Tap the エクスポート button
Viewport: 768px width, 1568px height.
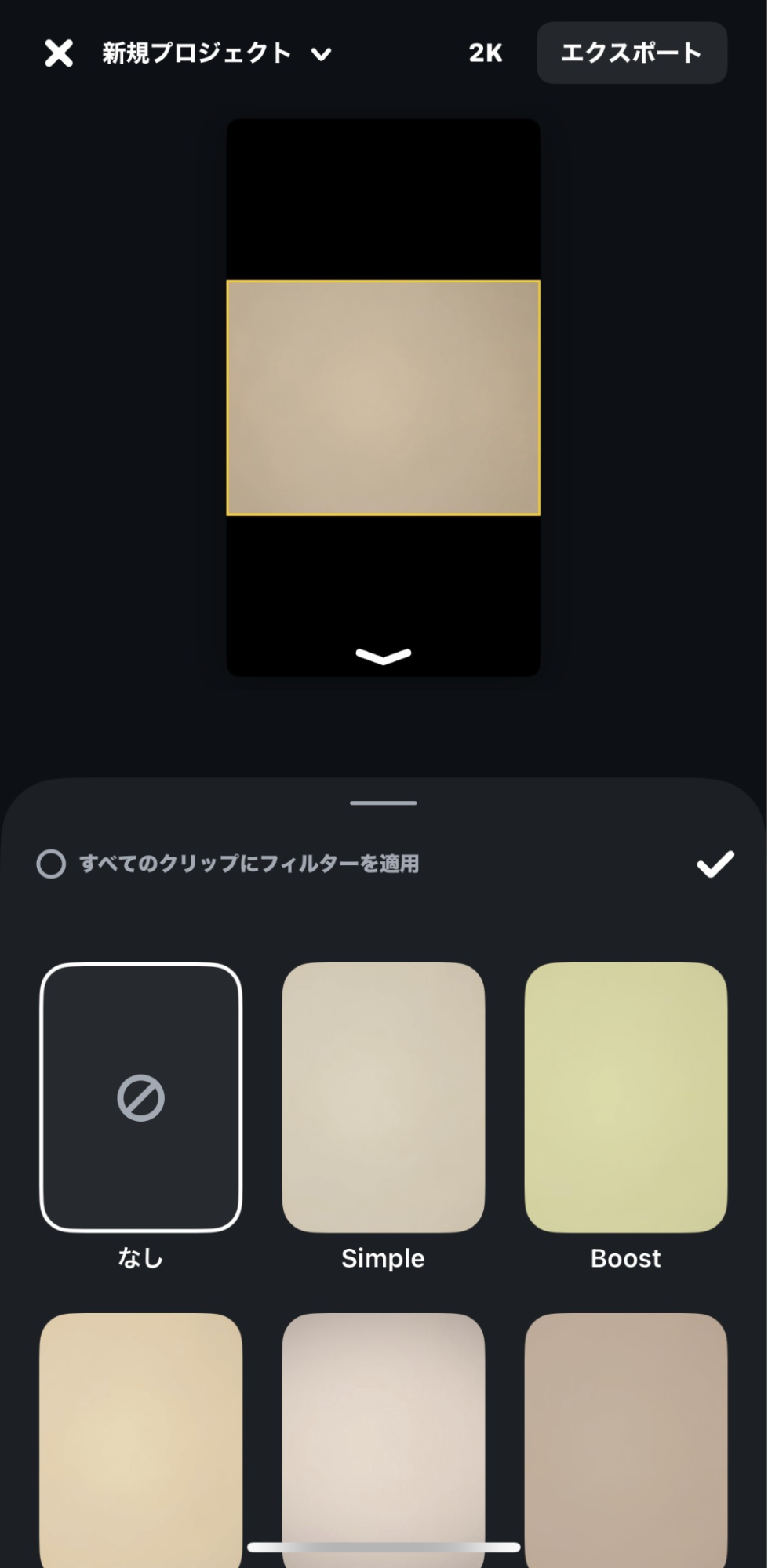(632, 53)
